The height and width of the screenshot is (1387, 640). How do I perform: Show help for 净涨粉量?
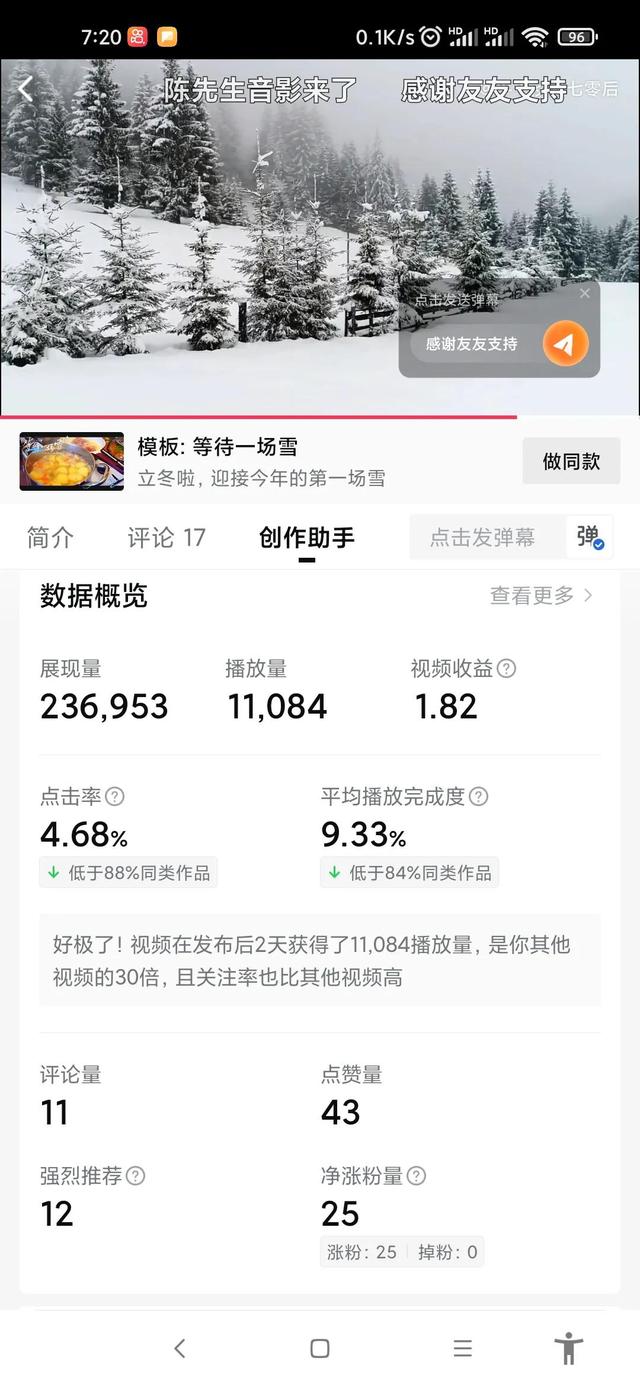coord(416,1176)
